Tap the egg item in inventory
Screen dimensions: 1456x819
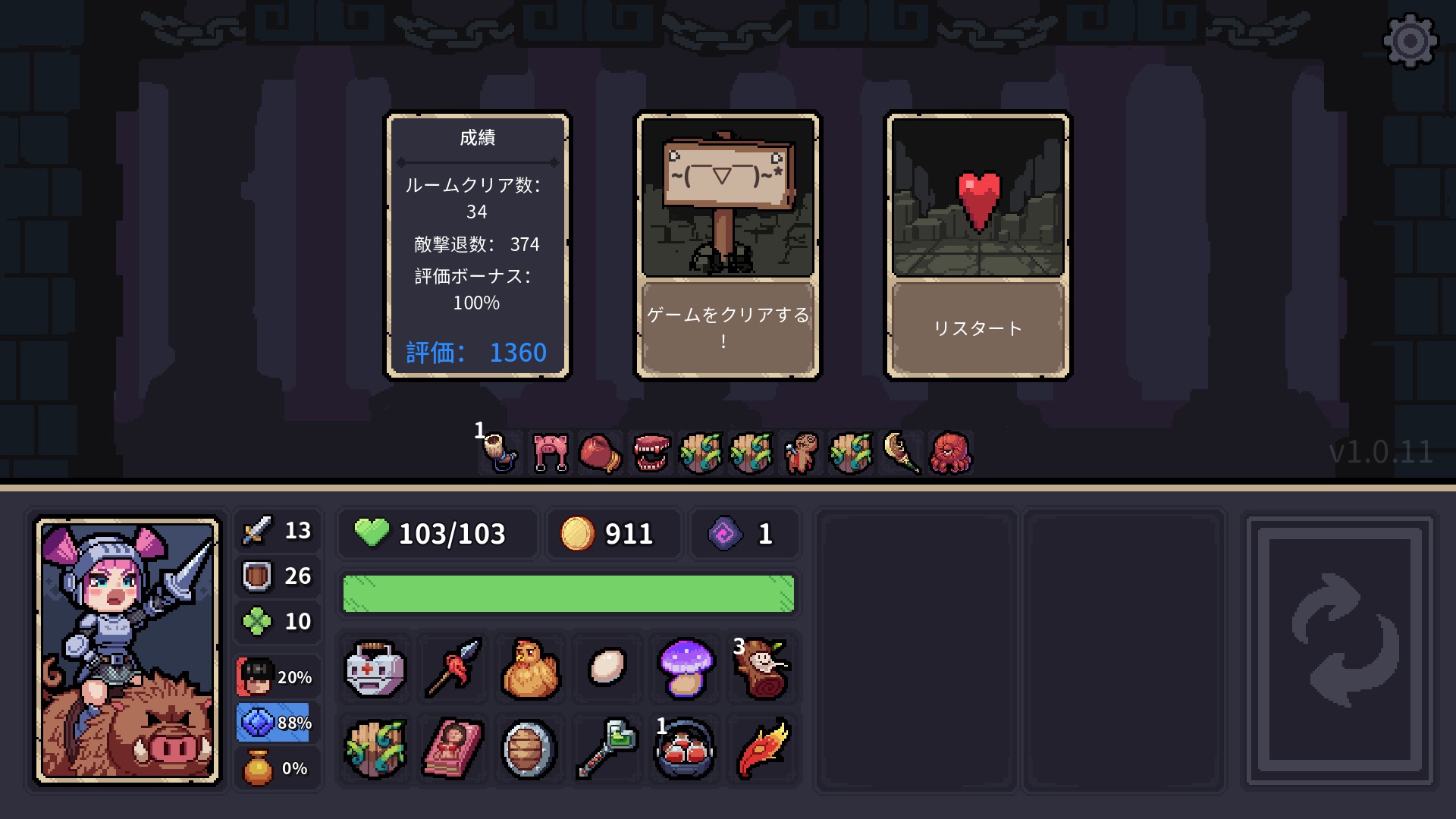[x=607, y=668]
